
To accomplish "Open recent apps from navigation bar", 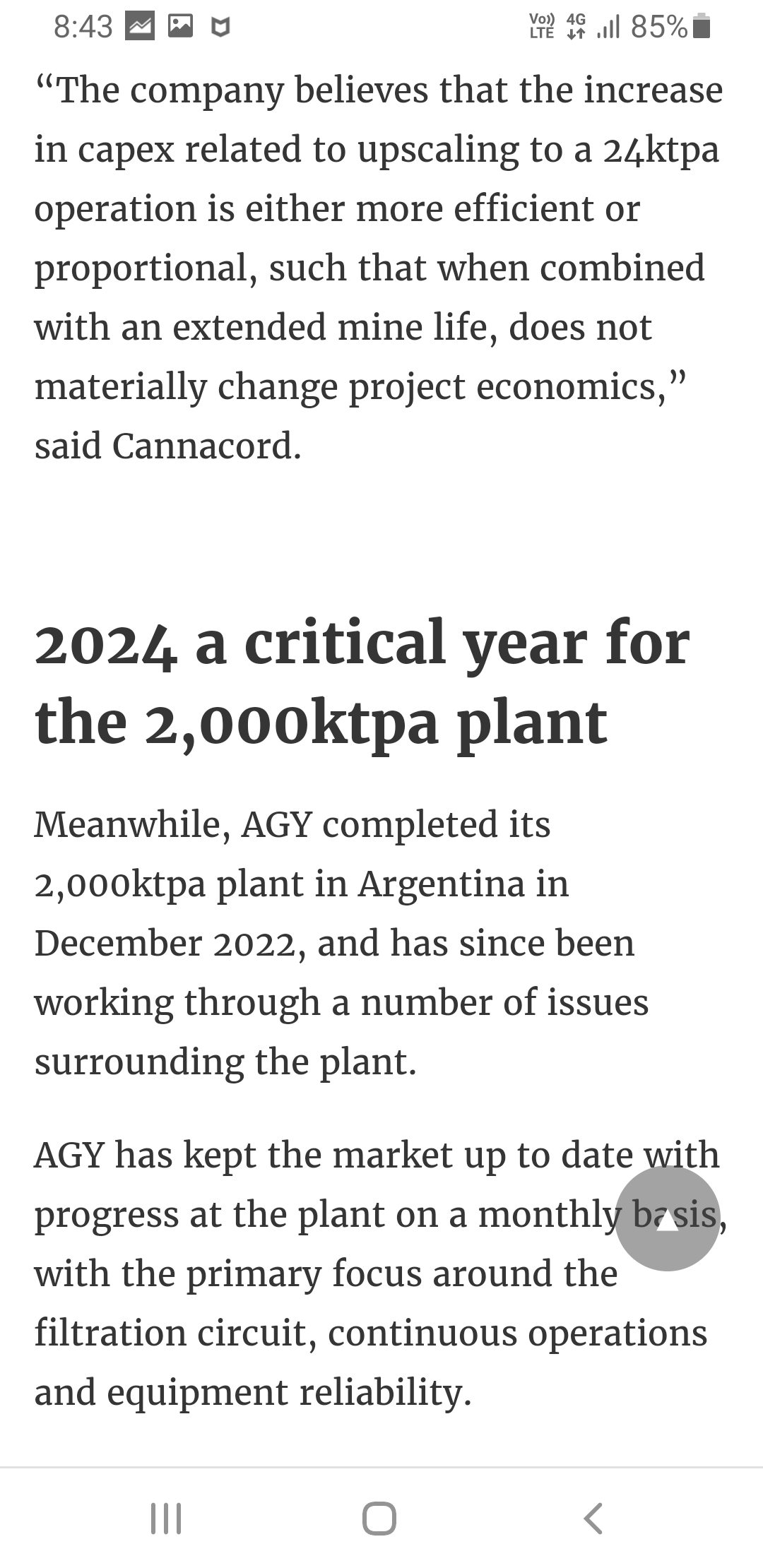I will (x=167, y=1518).
